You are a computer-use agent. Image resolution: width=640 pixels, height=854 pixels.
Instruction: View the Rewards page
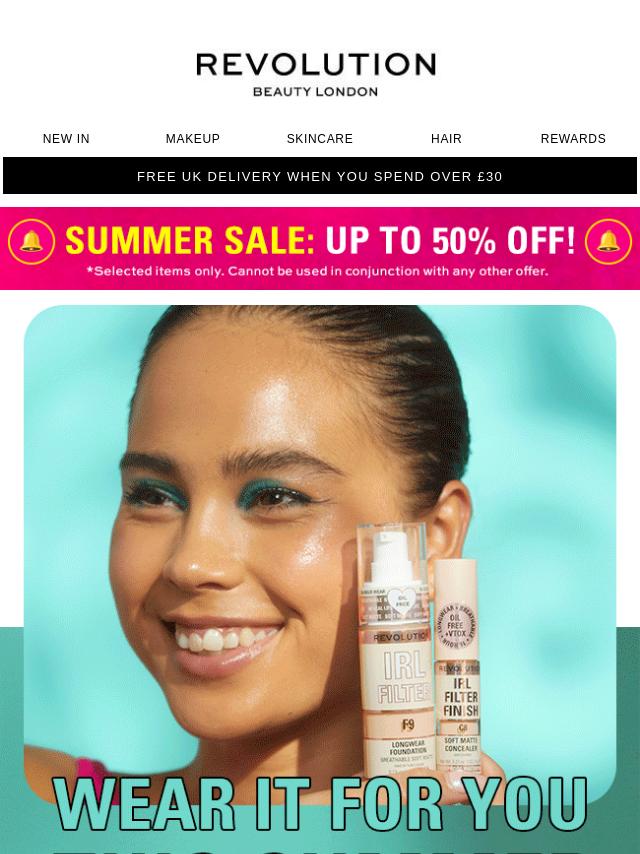point(573,139)
